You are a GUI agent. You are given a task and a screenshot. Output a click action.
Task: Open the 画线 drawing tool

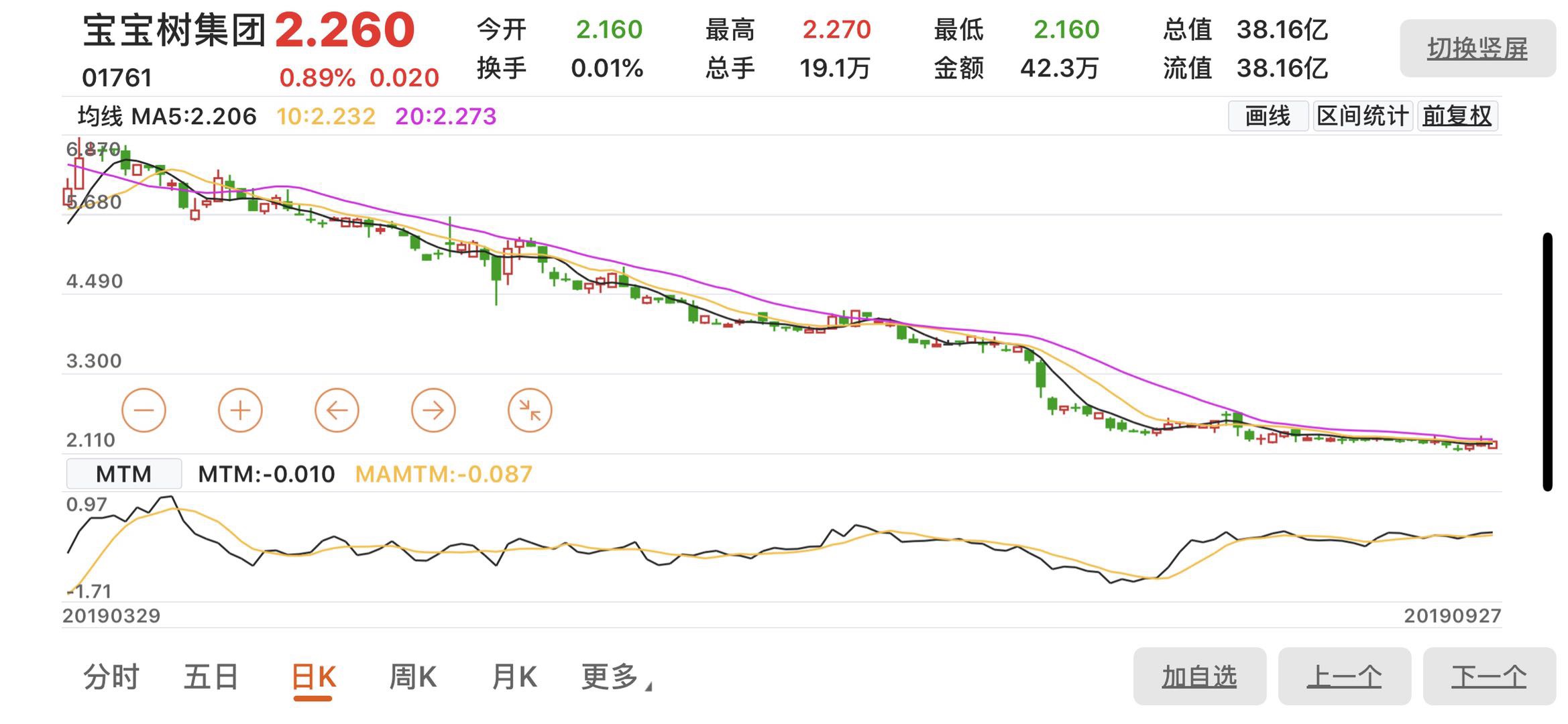pyautogui.click(x=1267, y=116)
